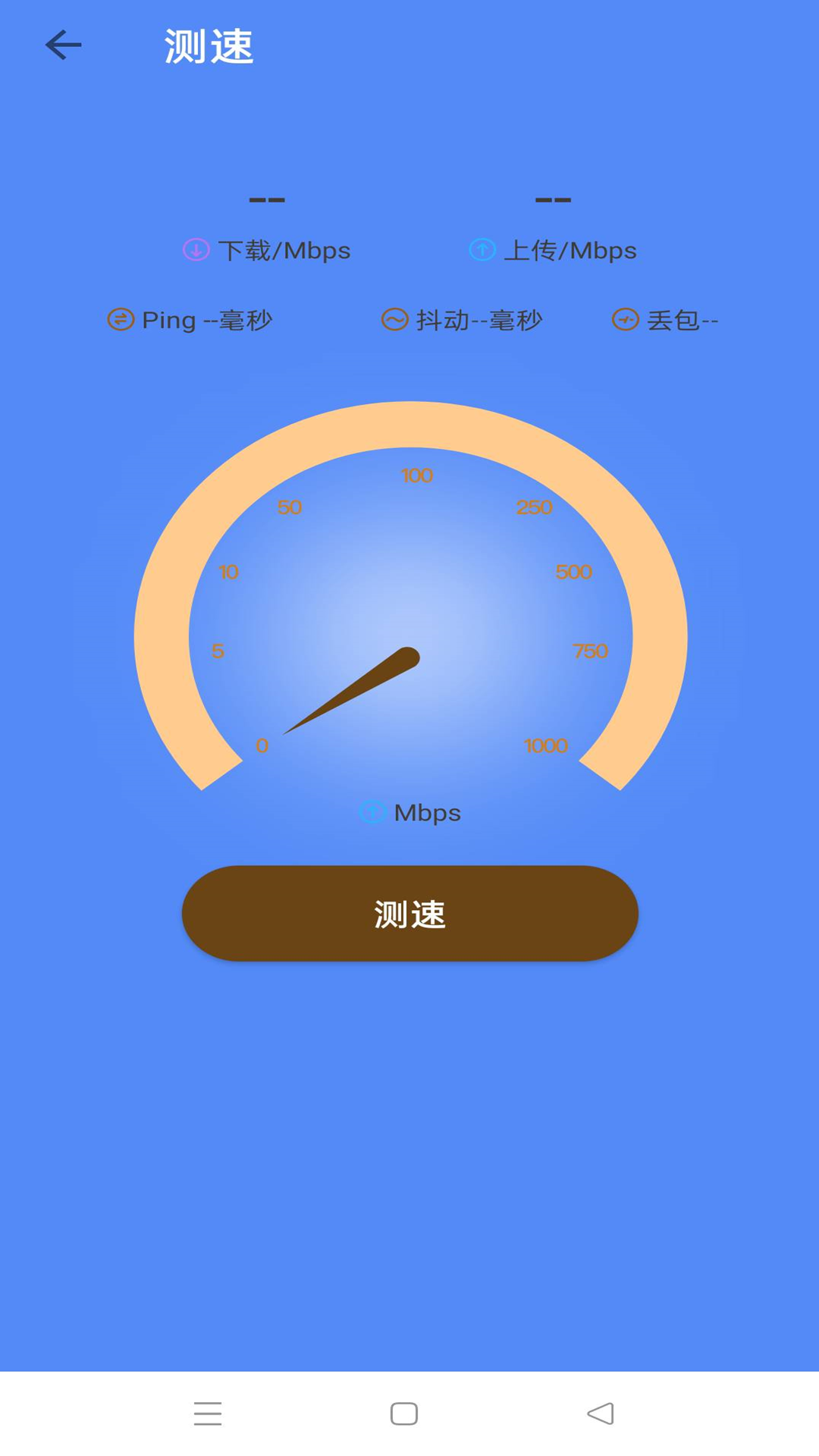Click the Ping --毫秒 text
The image size is (819, 1456).
coord(206,320)
